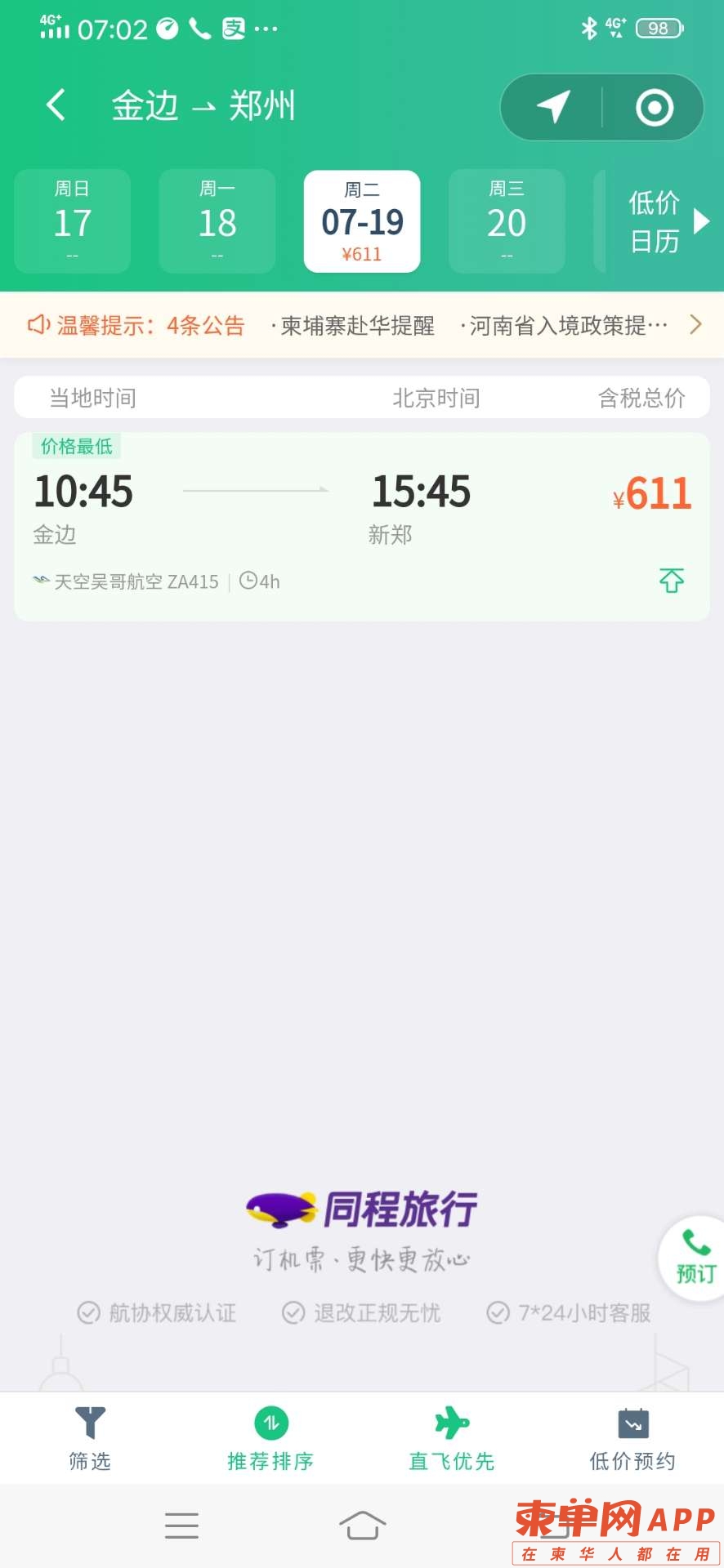Tap the floating 预订 phone booking button
The width and height of the screenshot is (724, 1568).
coord(695,1258)
